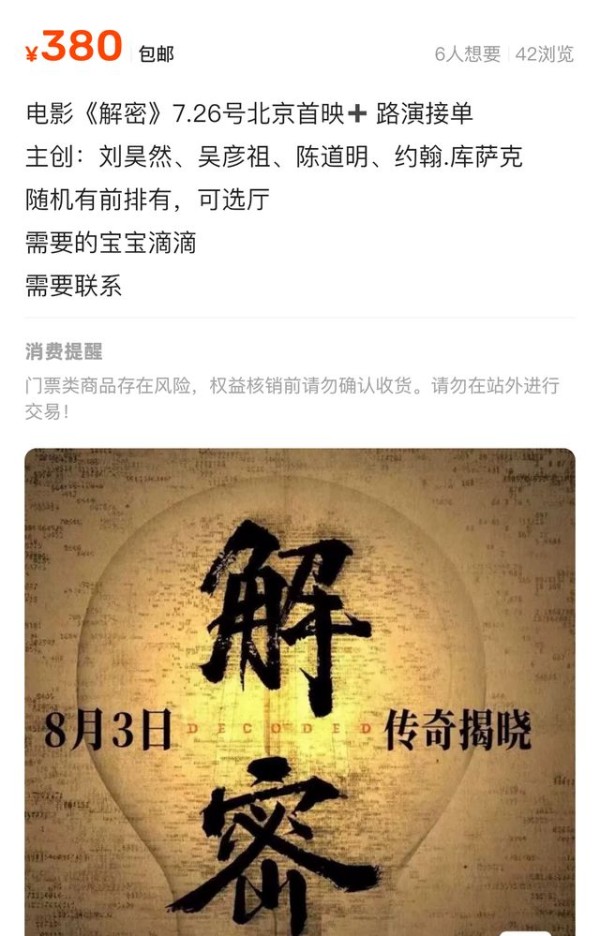Open the 解密 movie poster image

[x=300, y=690]
